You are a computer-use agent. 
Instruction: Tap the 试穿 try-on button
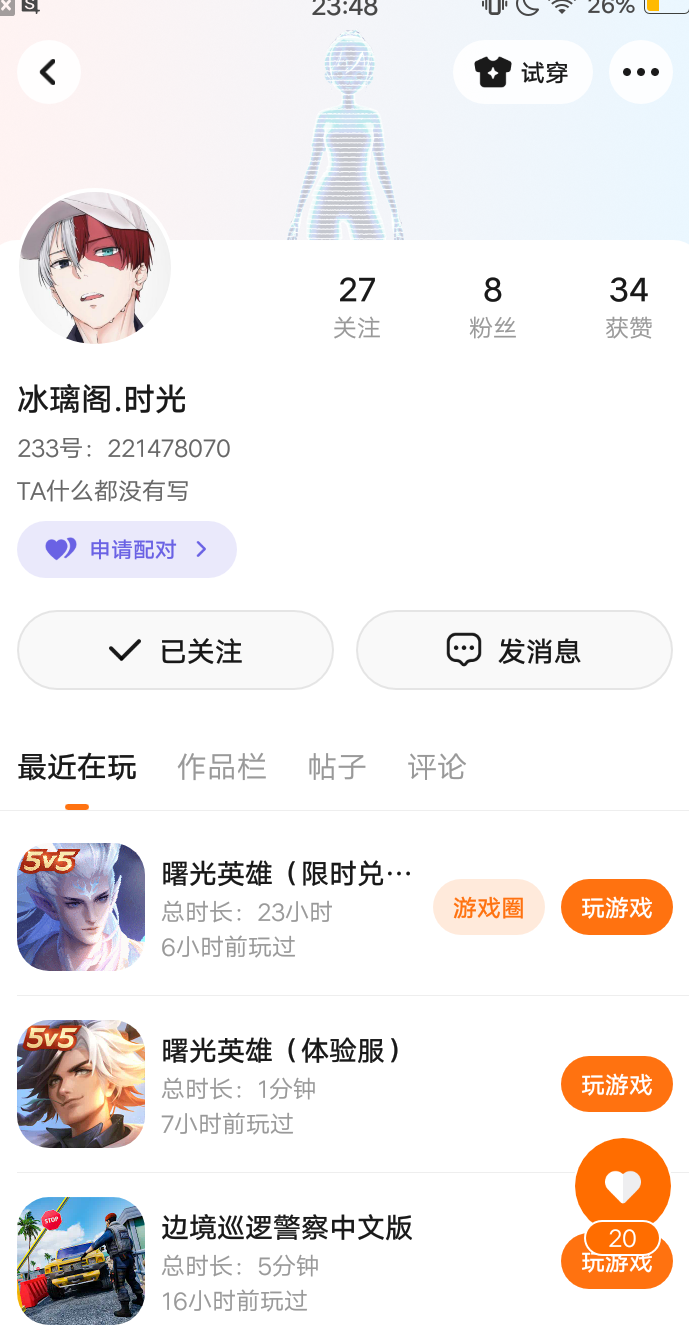[x=522, y=72]
